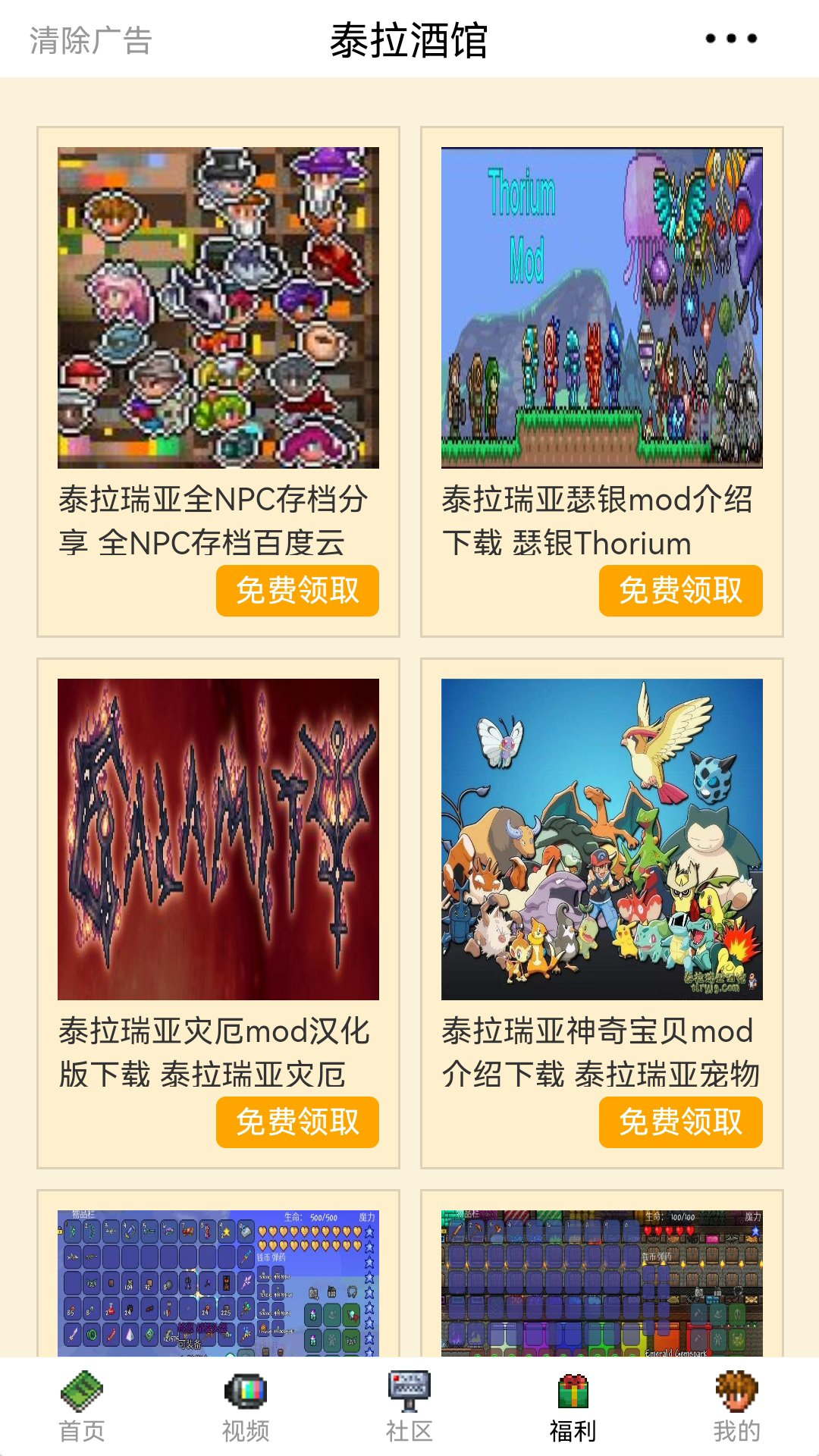Screen dimensions: 819x1456
Task: Open the 瑟银Thorium mod card
Action: (601, 308)
